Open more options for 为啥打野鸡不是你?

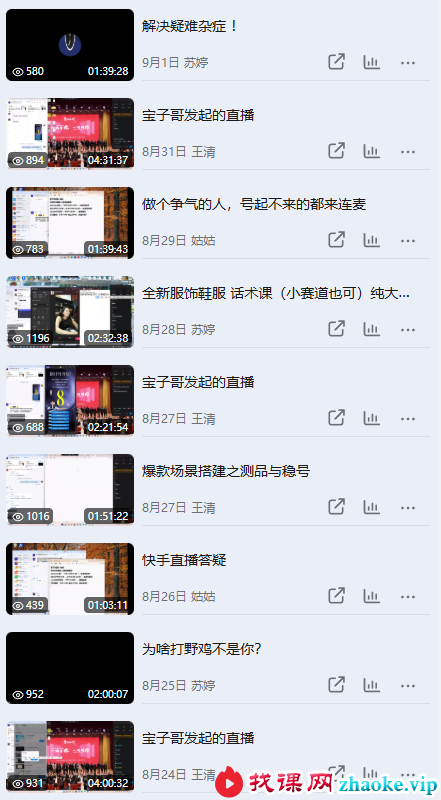[x=408, y=685]
